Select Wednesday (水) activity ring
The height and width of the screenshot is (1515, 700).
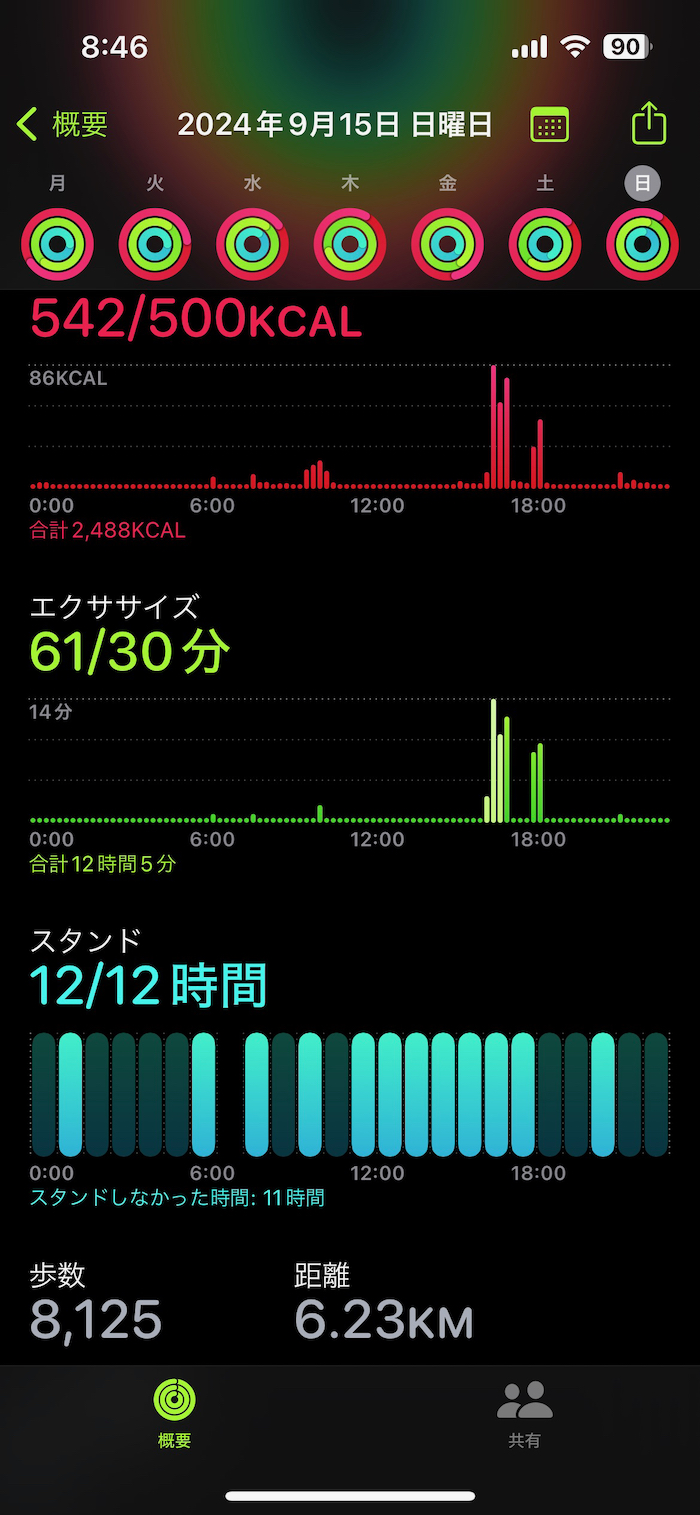(252, 244)
